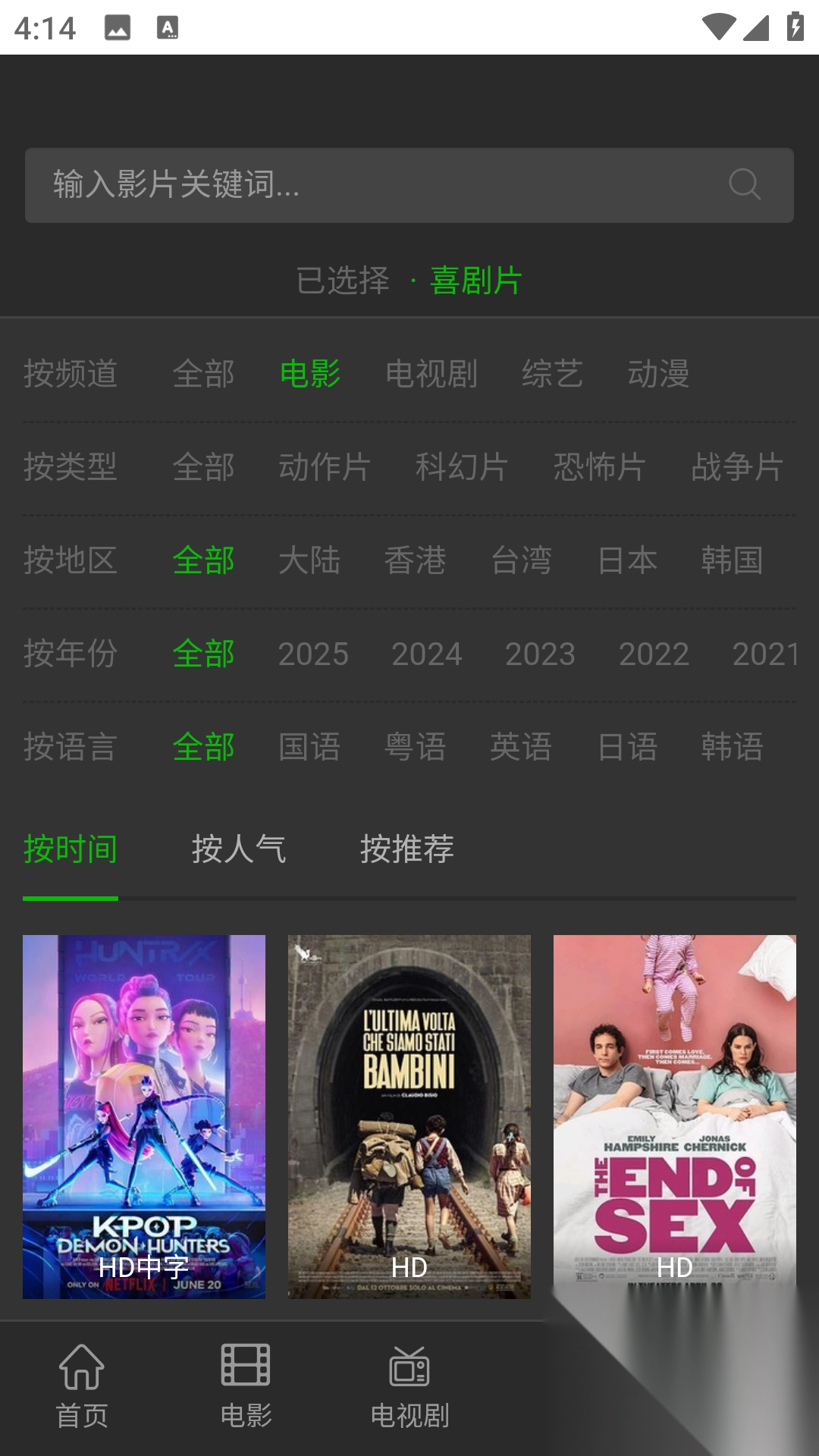Select 综艺 in the channel filter row
The width and height of the screenshot is (819, 1456).
553,374
